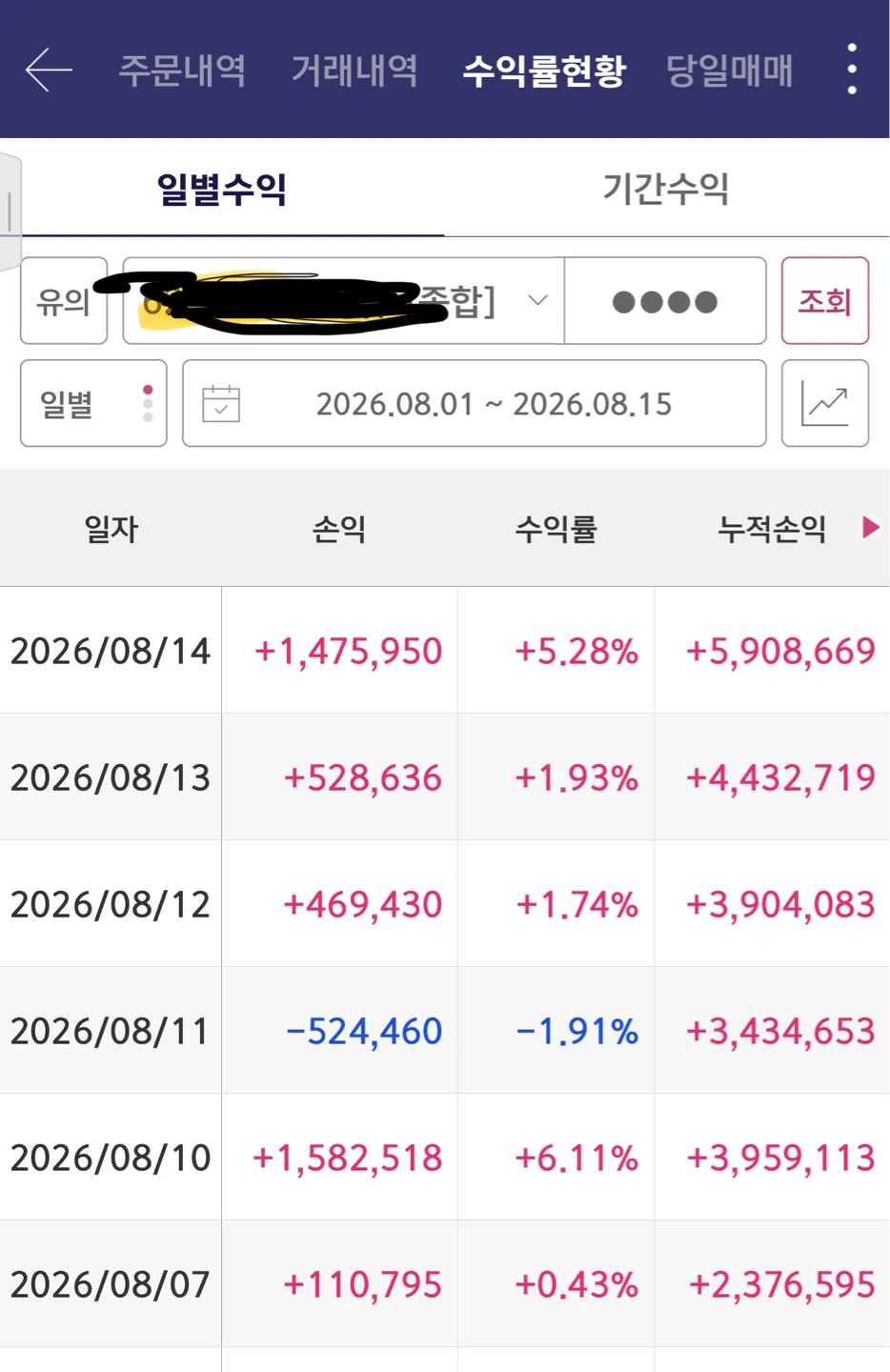Open the date range picker
The image size is (890, 1372).
coord(475,403)
